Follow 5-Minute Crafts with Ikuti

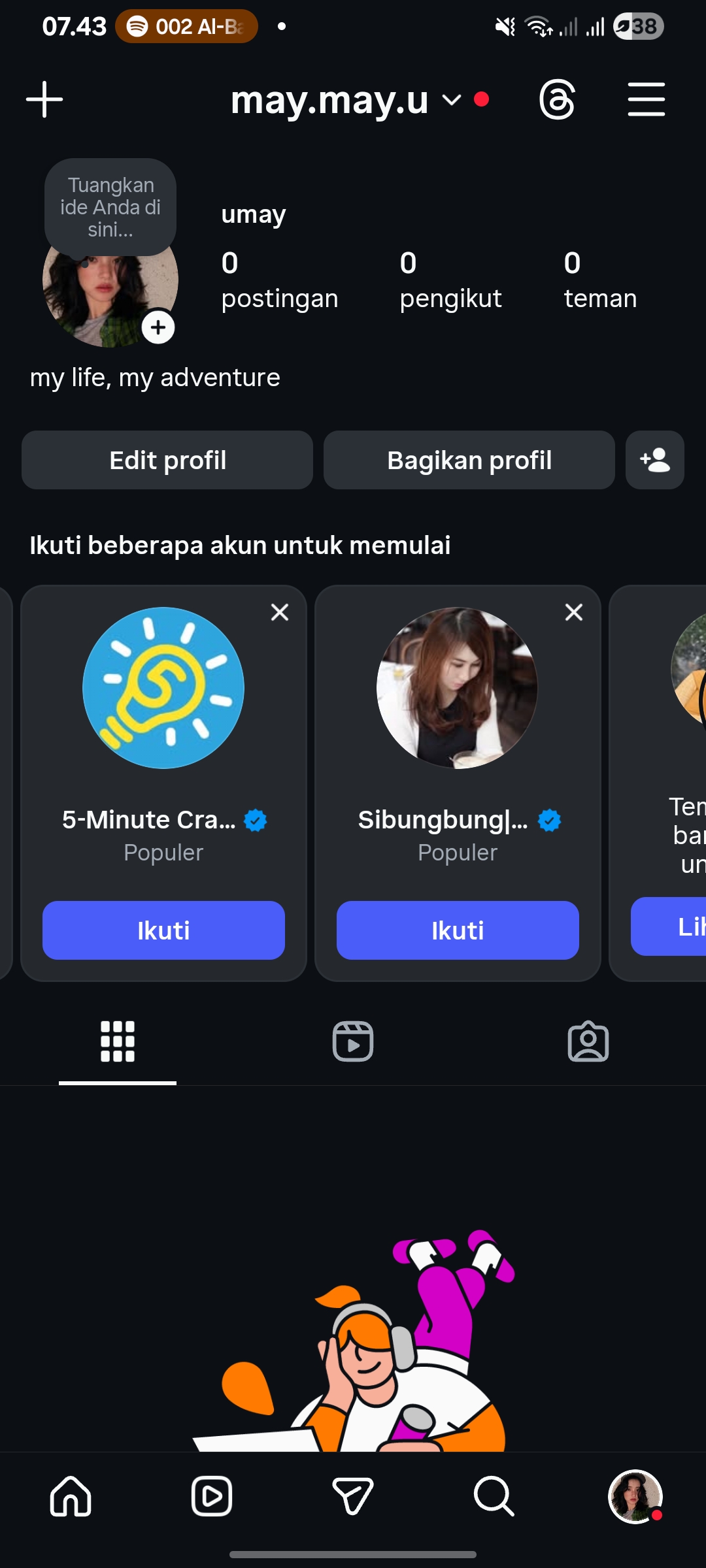tap(163, 930)
